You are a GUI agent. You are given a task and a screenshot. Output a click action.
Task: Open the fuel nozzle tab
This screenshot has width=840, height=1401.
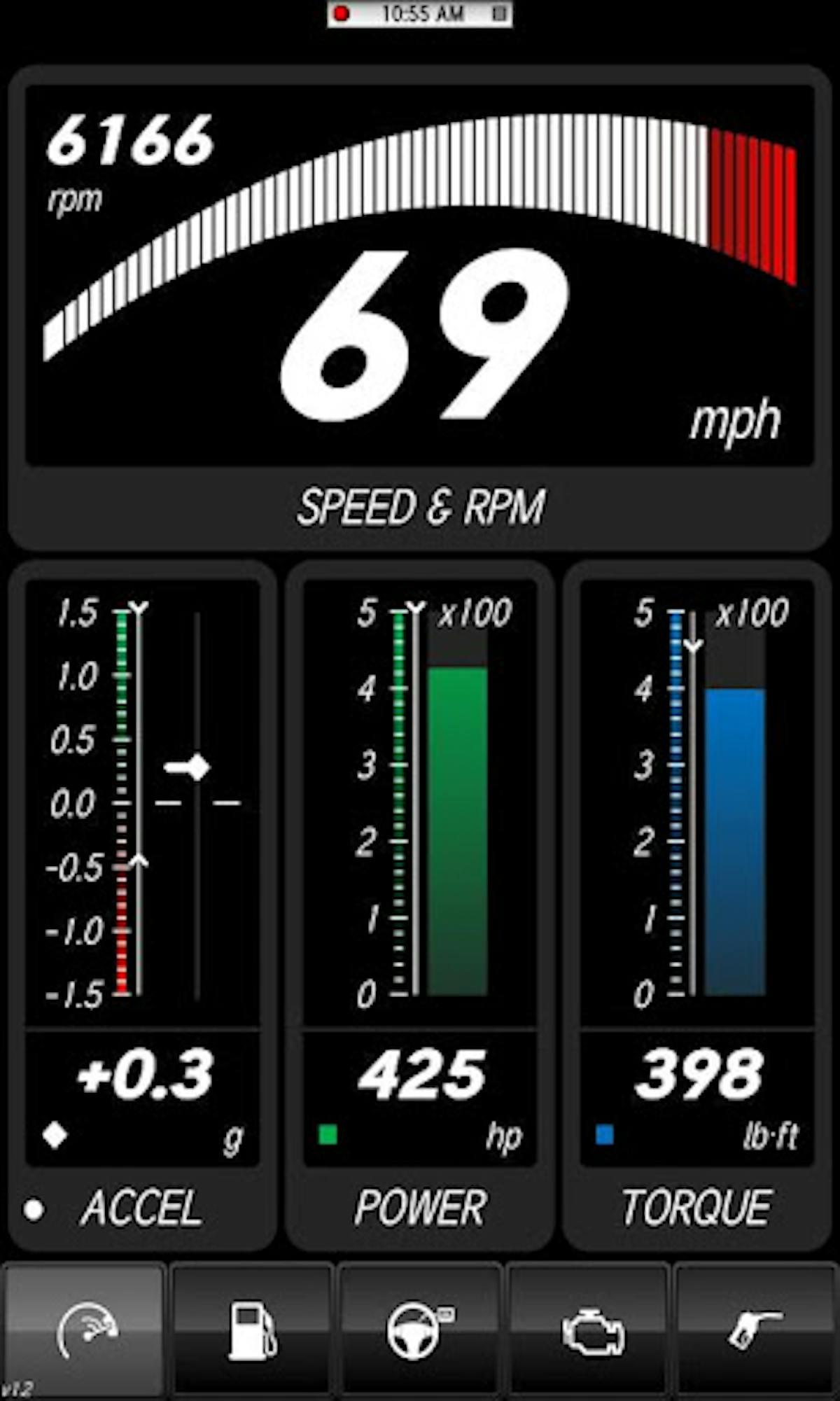[756, 1329]
